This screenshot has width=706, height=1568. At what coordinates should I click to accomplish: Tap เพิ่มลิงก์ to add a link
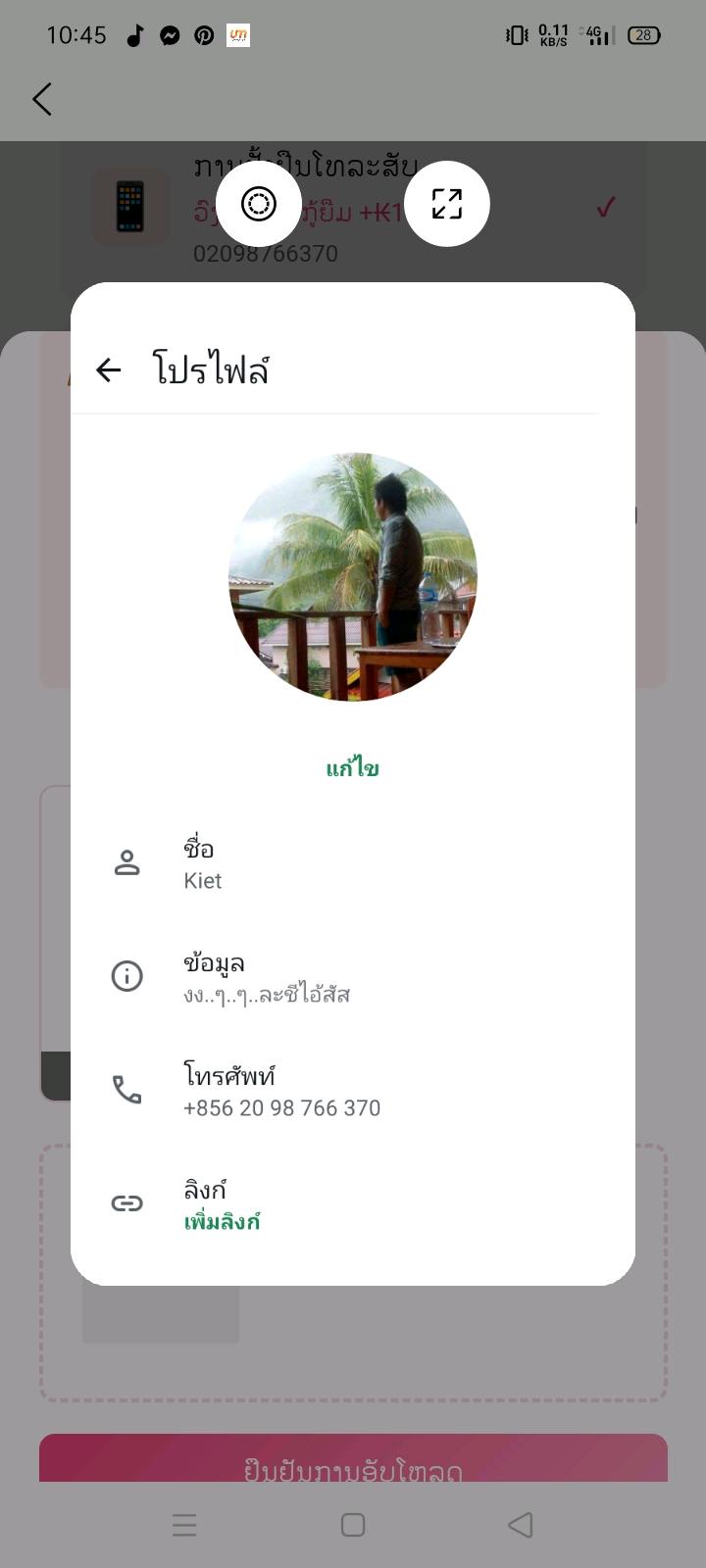223,1222
